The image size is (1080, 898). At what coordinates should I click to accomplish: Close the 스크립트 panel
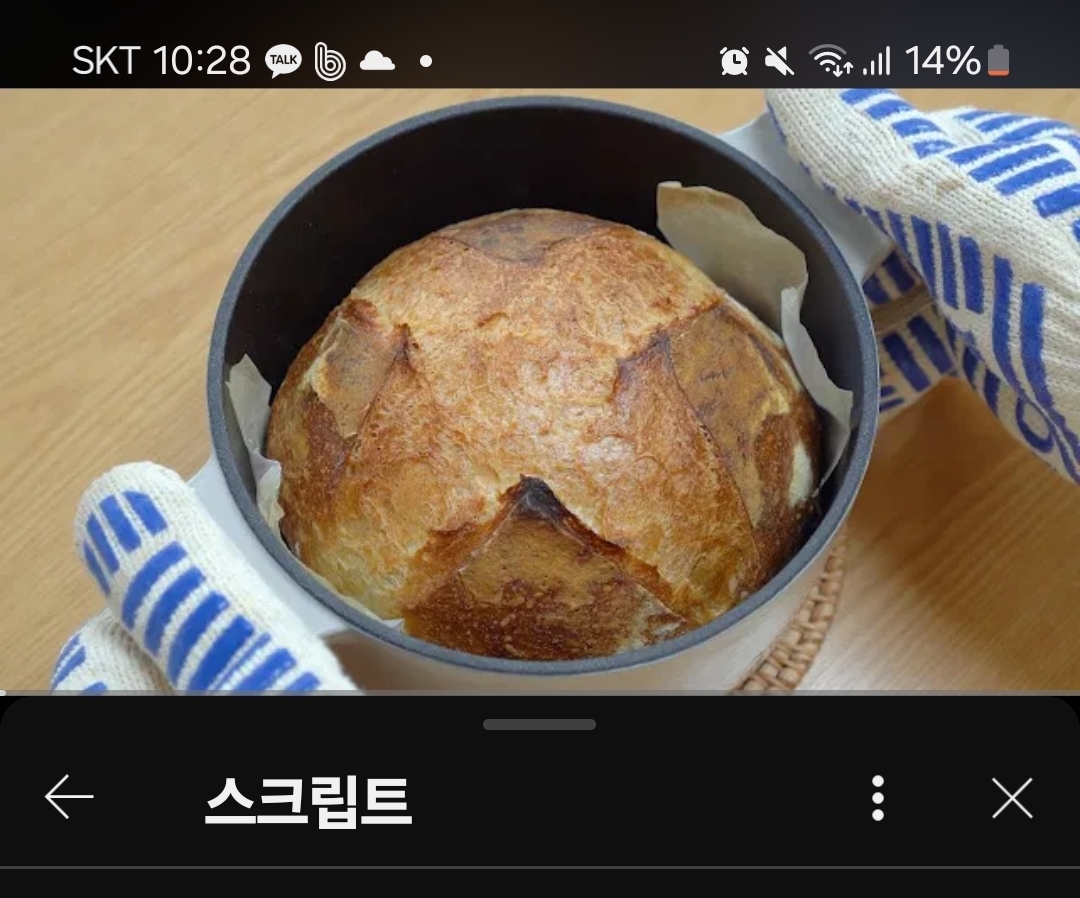coord(1012,798)
